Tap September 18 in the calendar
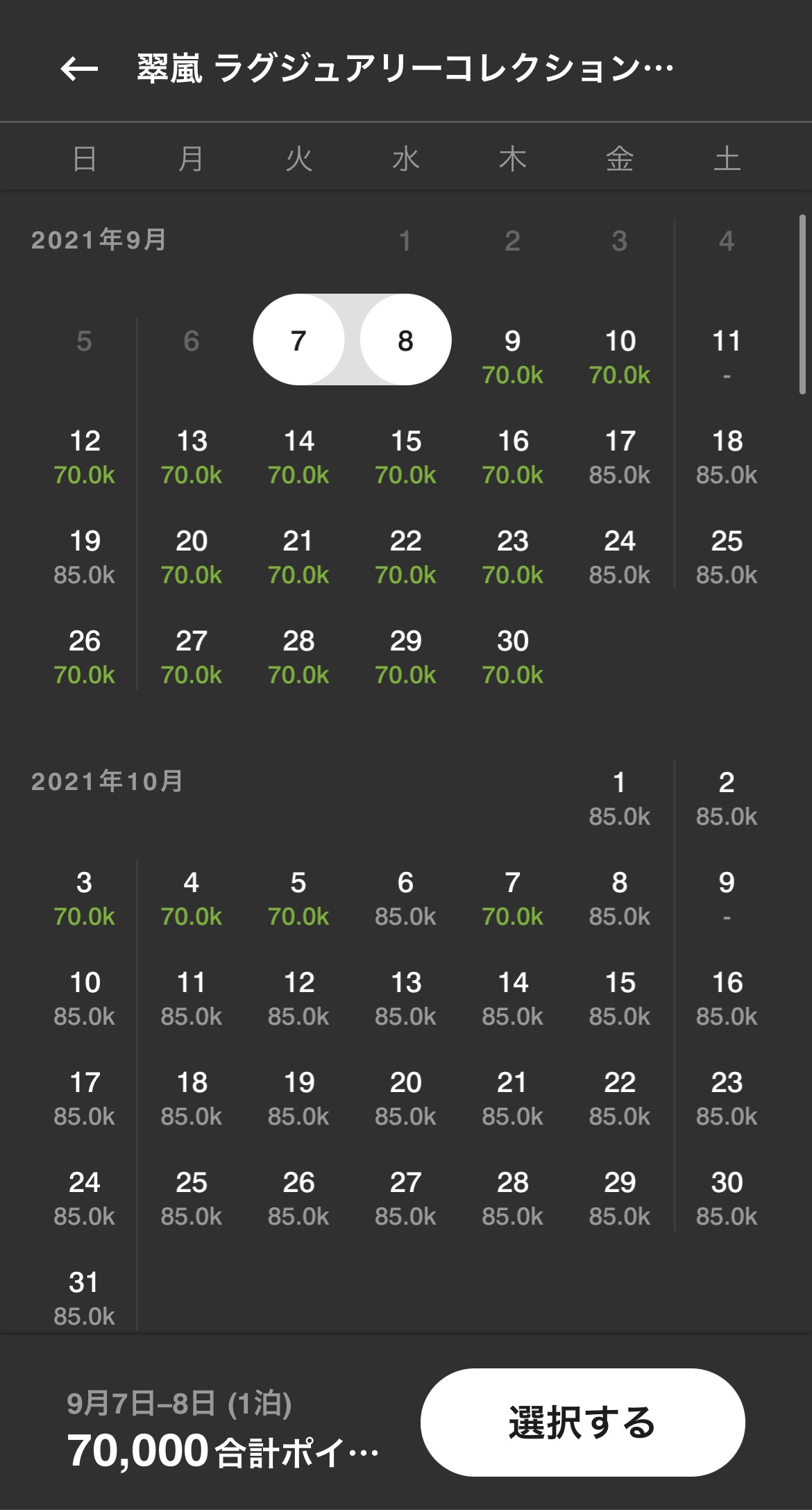 pyautogui.click(x=727, y=456)
